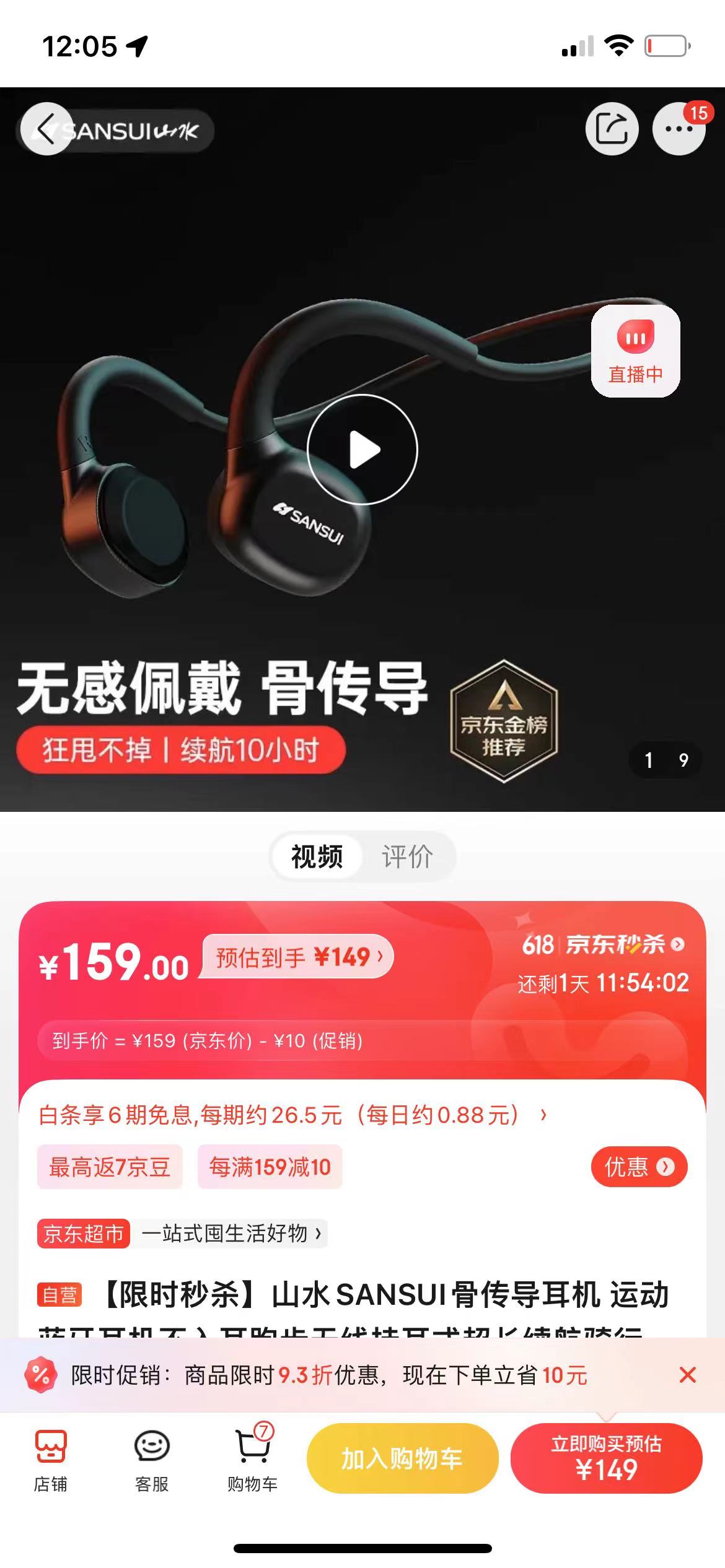This screenshot has height=1568, width=725.
Task: Contact 客服 customer service
Action: [x=151, y=1459]
